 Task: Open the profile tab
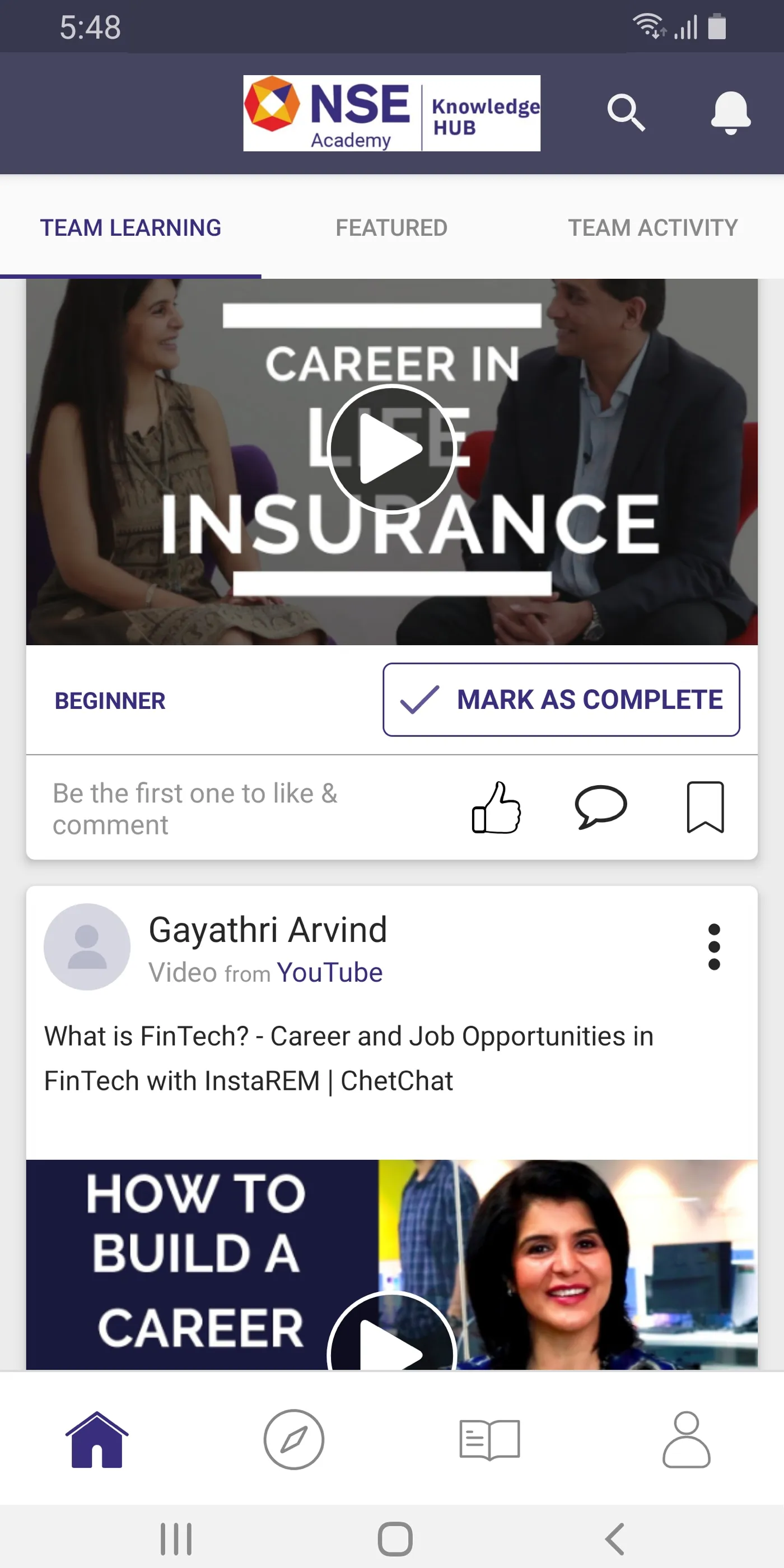click(686, 1440)
